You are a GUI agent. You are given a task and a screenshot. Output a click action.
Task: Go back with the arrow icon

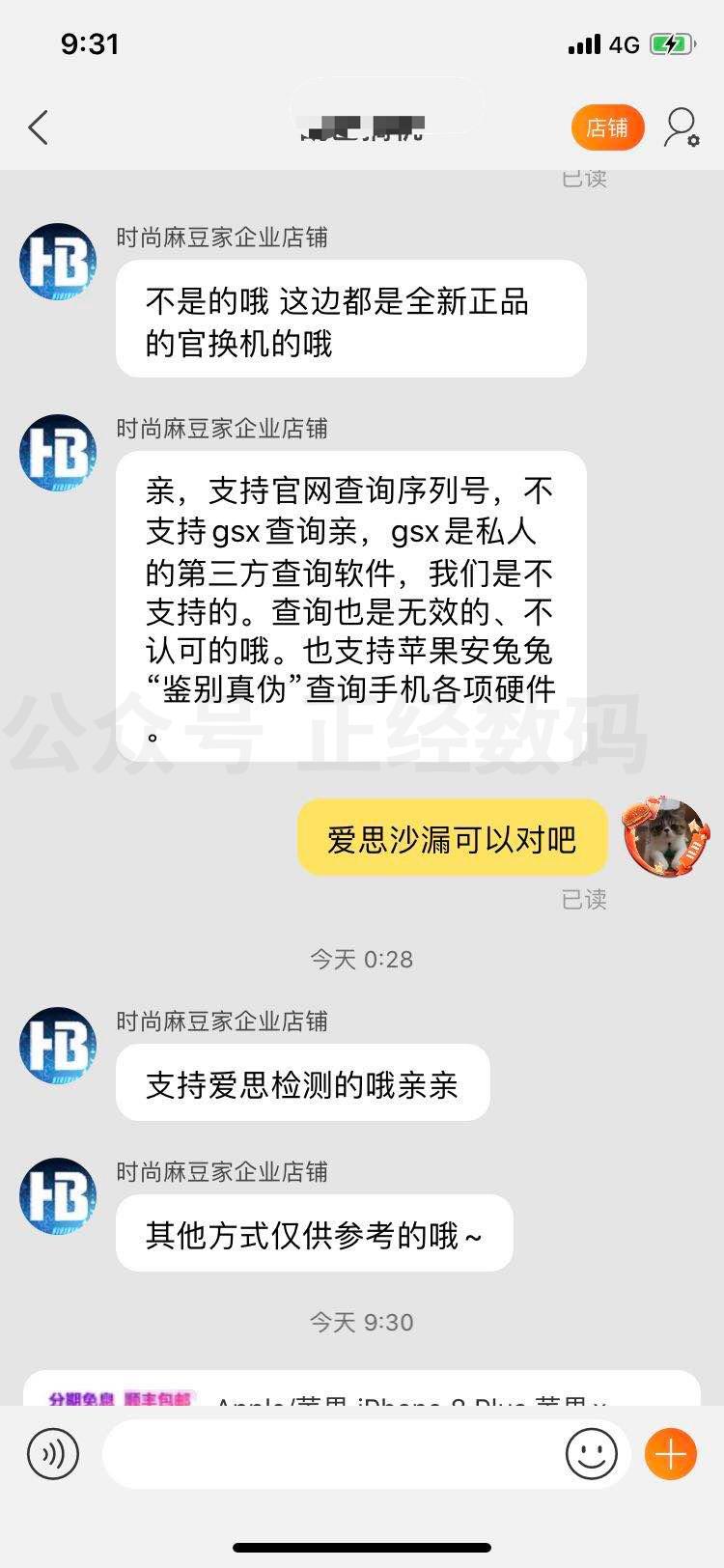pyautogui.click(x=39, y=127)
